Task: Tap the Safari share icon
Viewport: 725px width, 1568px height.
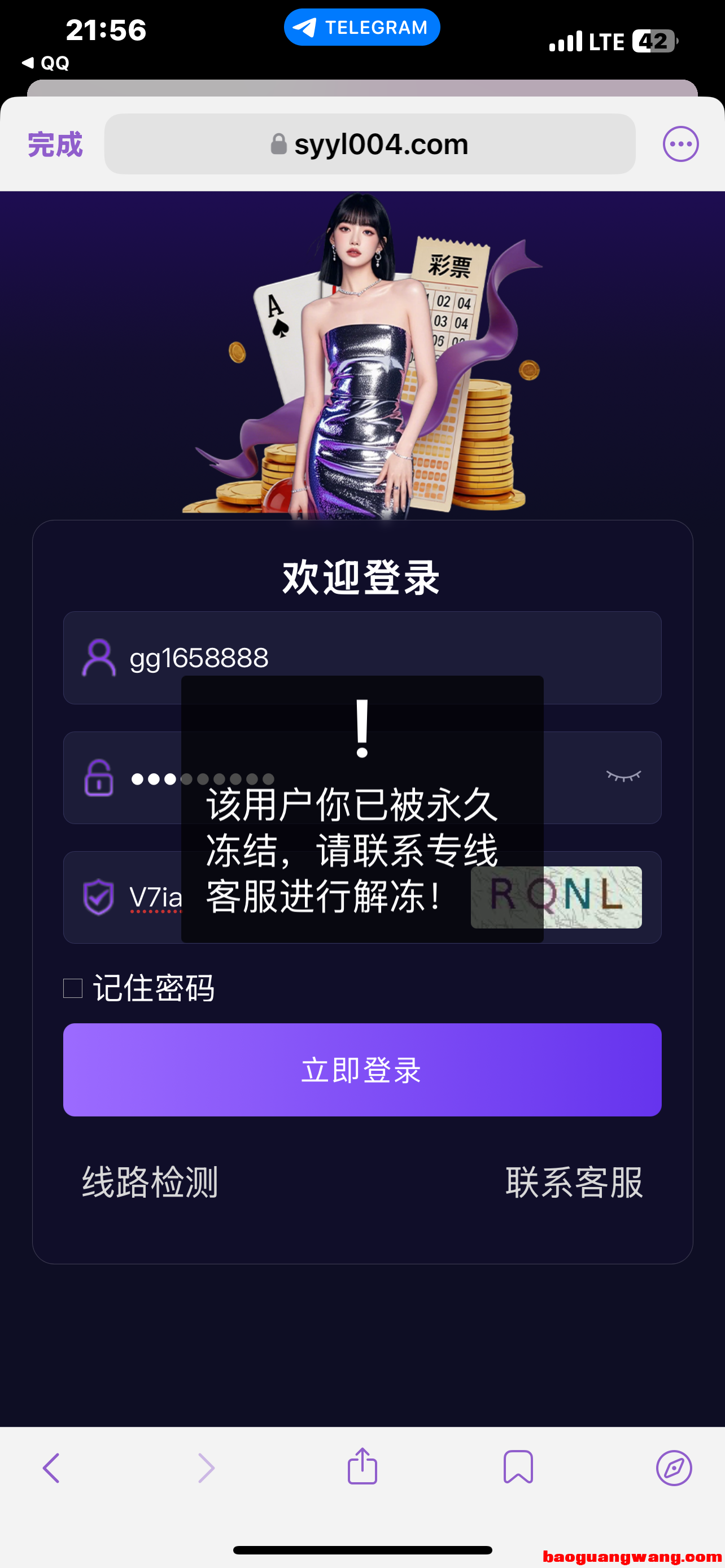Action: [x=362, y=1467]
